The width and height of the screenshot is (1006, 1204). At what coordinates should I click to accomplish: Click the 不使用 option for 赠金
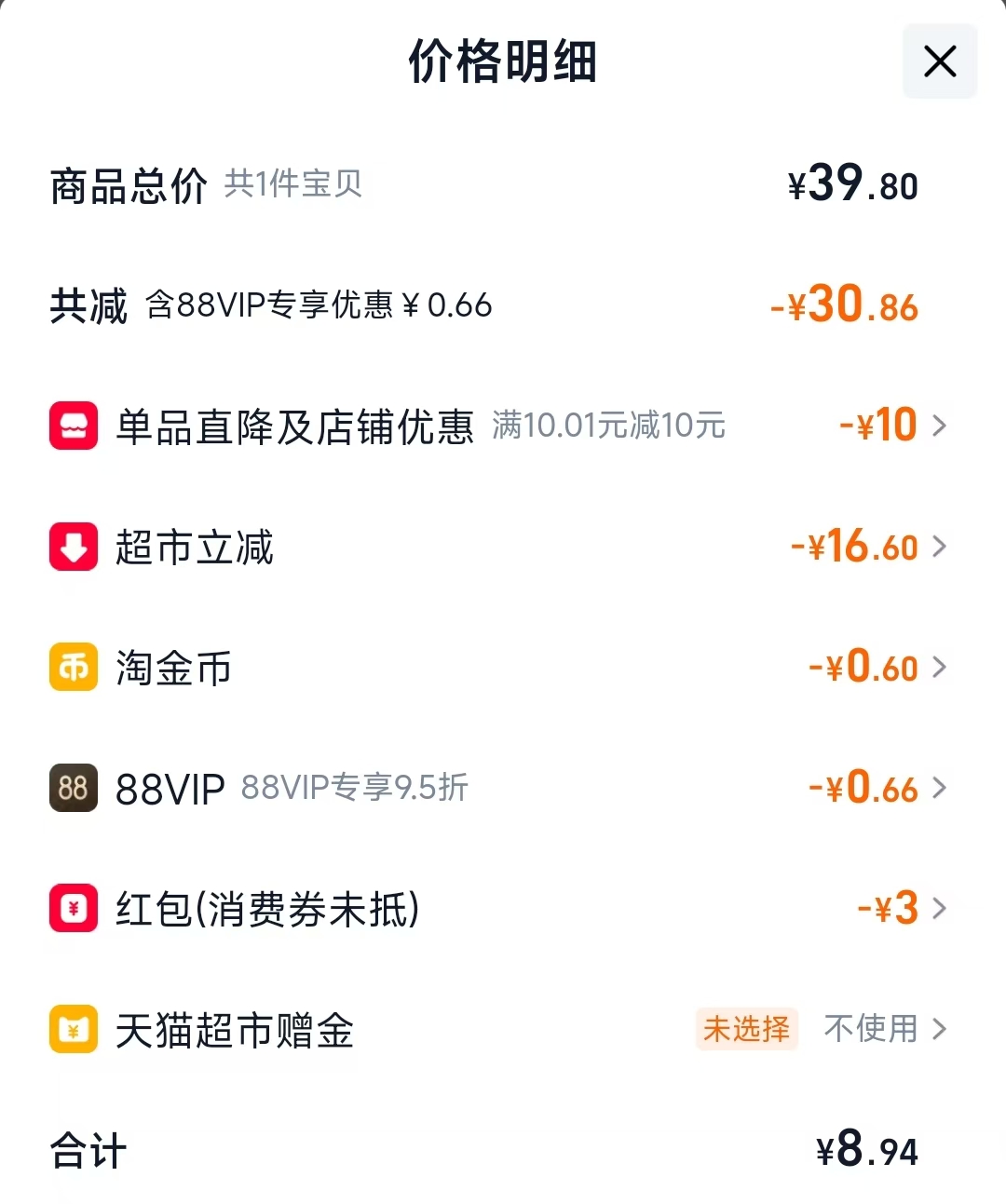pos(870,1030)
